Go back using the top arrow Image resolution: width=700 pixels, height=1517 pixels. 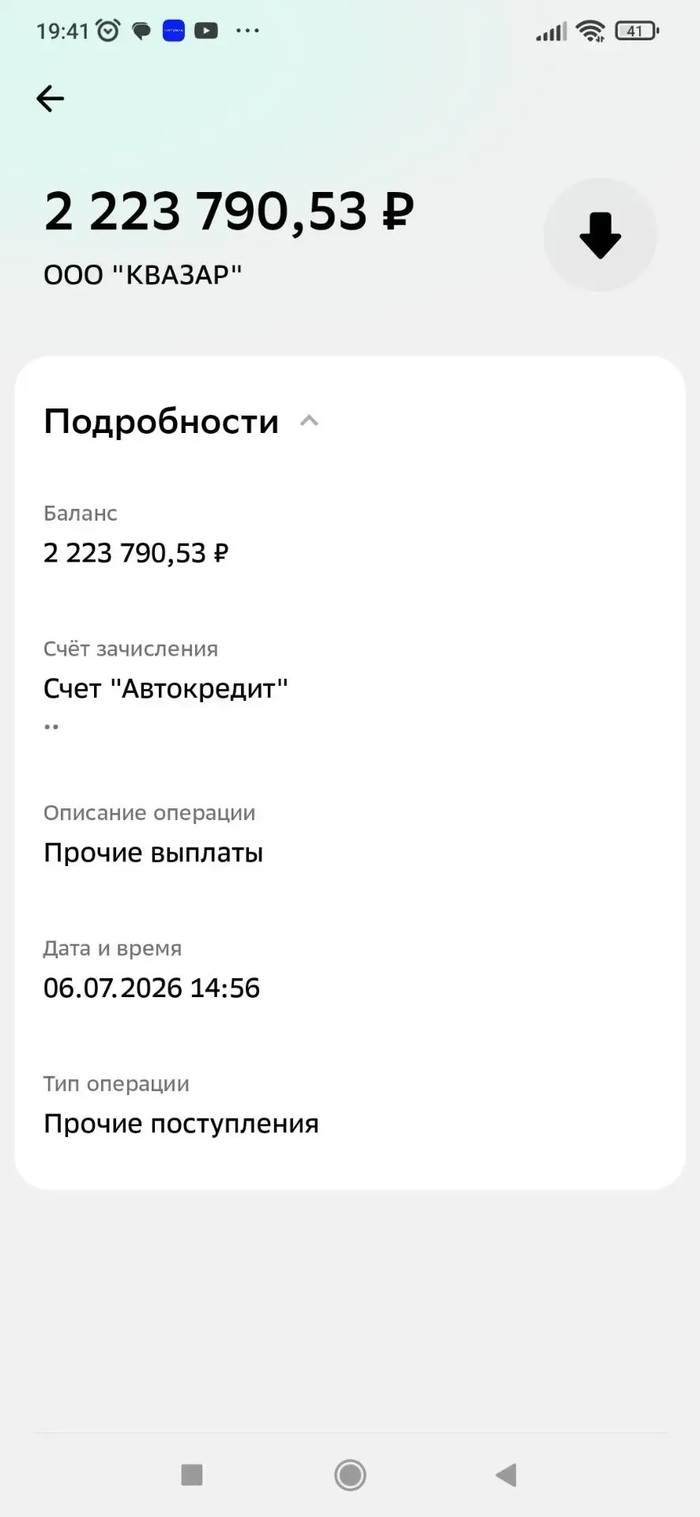pos(50,98)
